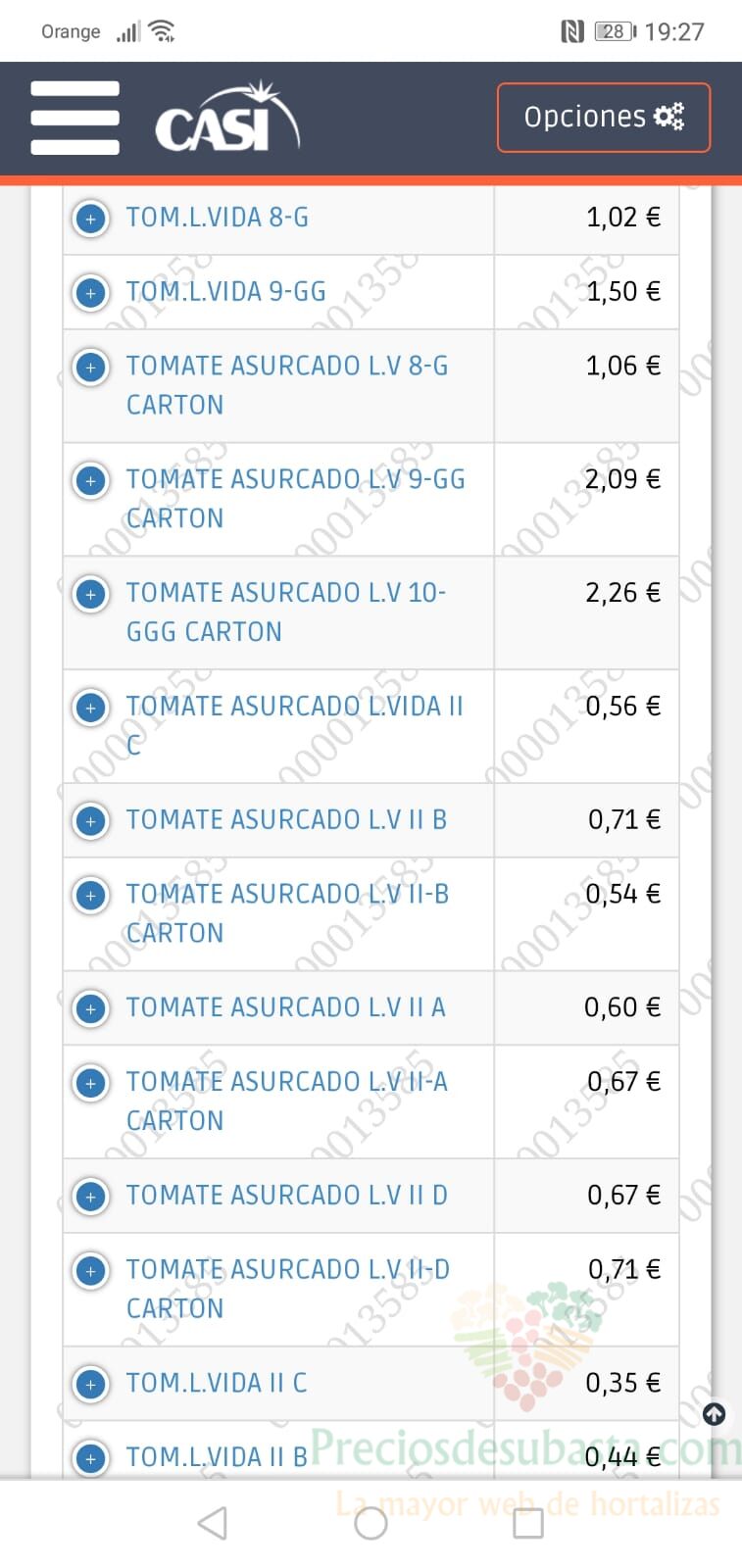Expand the TOM.L.VIDA 8-G row
742x1568 pixels.
(x=91, y=219)
